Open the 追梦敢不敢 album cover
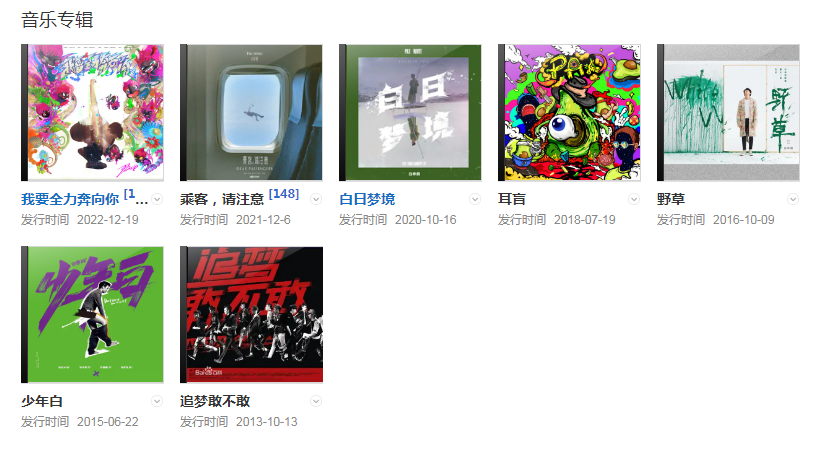This screenshot has height=454, width=823. [x=252, y=315]
